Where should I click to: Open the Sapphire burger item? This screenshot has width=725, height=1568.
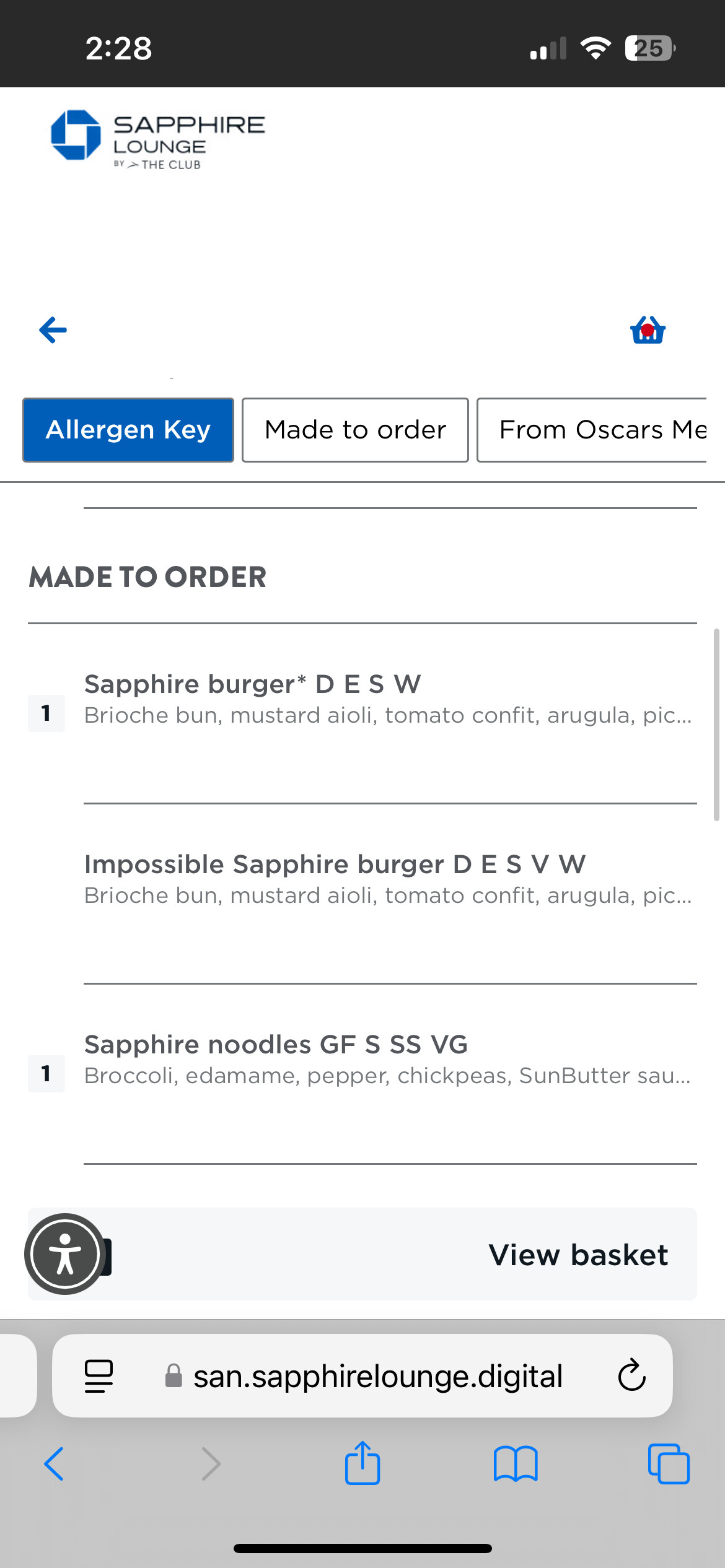[x=387, y=699]
